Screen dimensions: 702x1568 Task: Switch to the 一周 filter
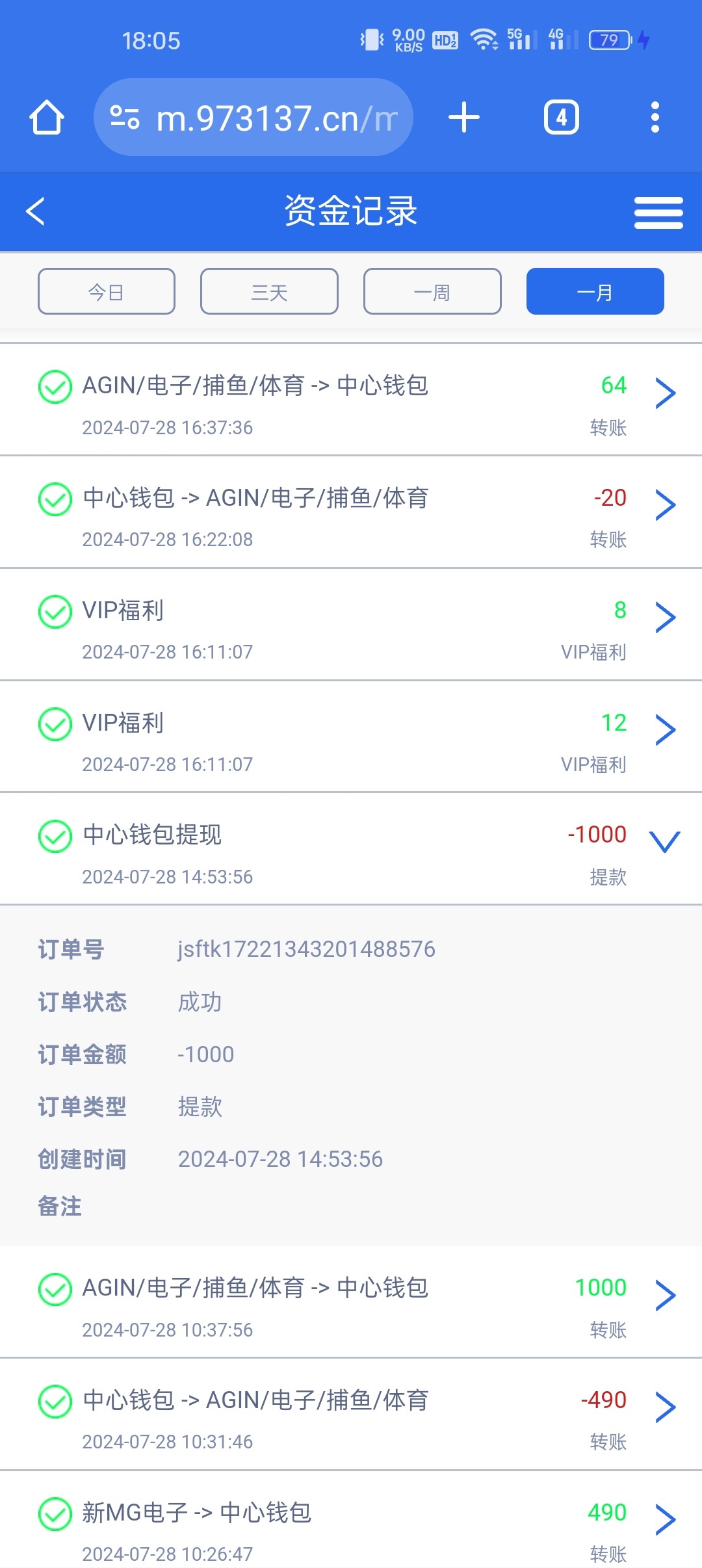coord(432,292)
